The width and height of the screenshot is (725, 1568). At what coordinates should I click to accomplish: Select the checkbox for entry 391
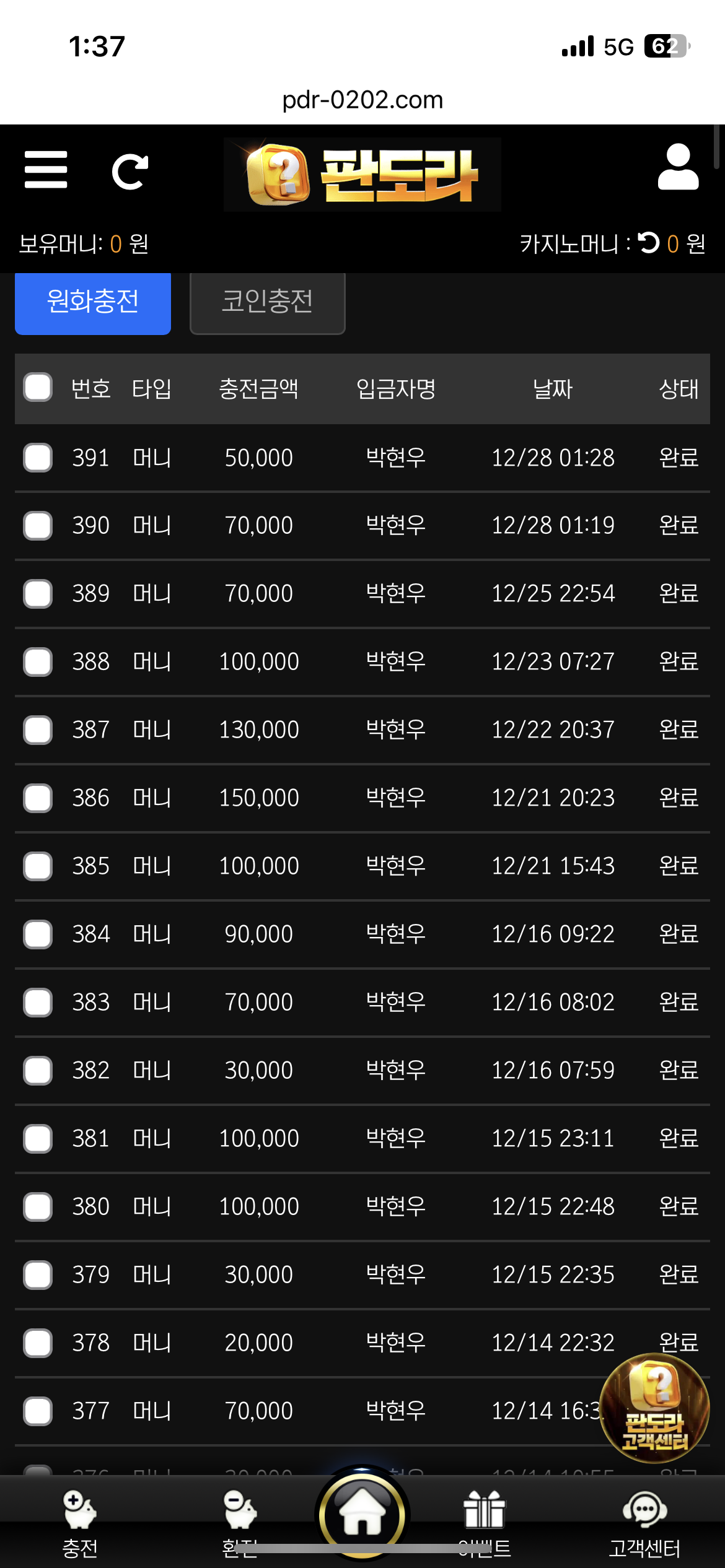tap(38, 458)
